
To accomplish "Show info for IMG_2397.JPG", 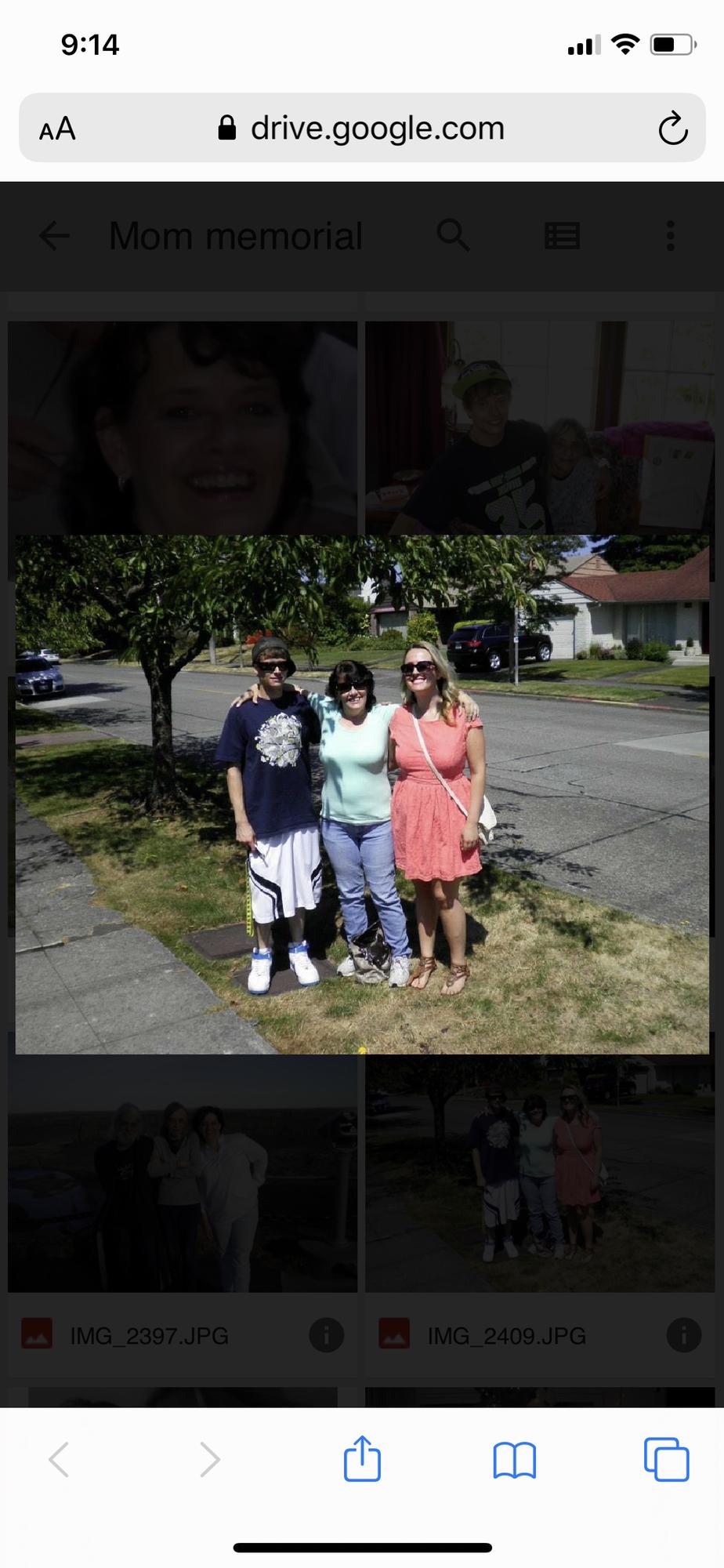I will [x=327, y=1334].
